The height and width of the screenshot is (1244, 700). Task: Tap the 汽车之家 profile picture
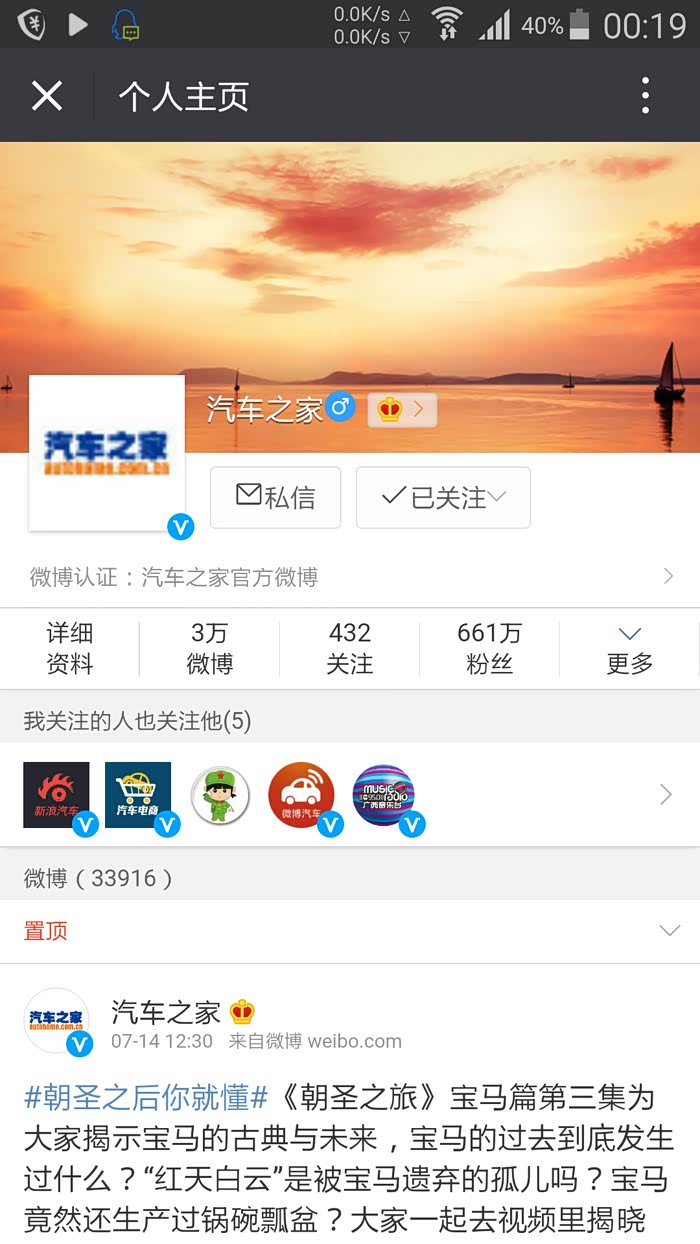coord(107,453)
